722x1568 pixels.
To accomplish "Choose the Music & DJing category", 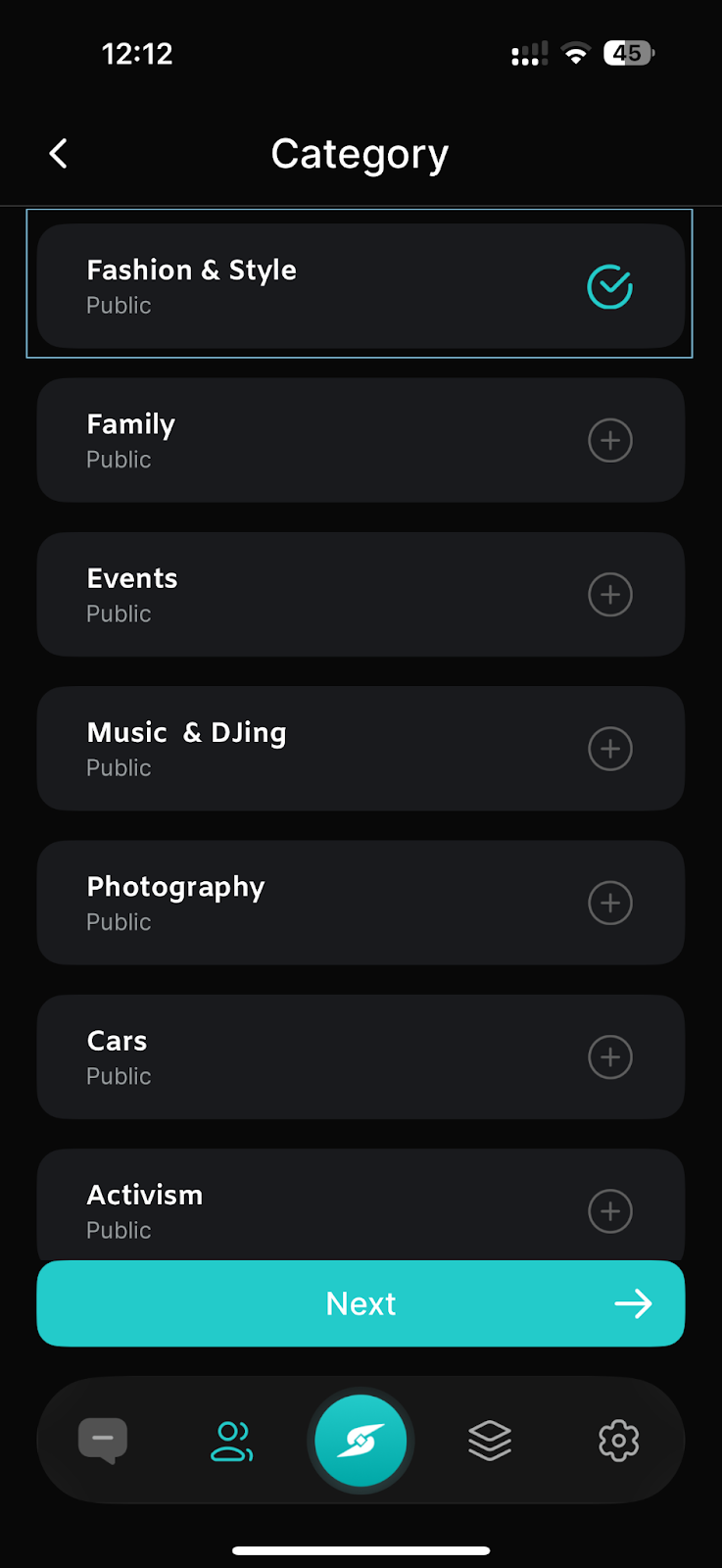I will point(609,749).
